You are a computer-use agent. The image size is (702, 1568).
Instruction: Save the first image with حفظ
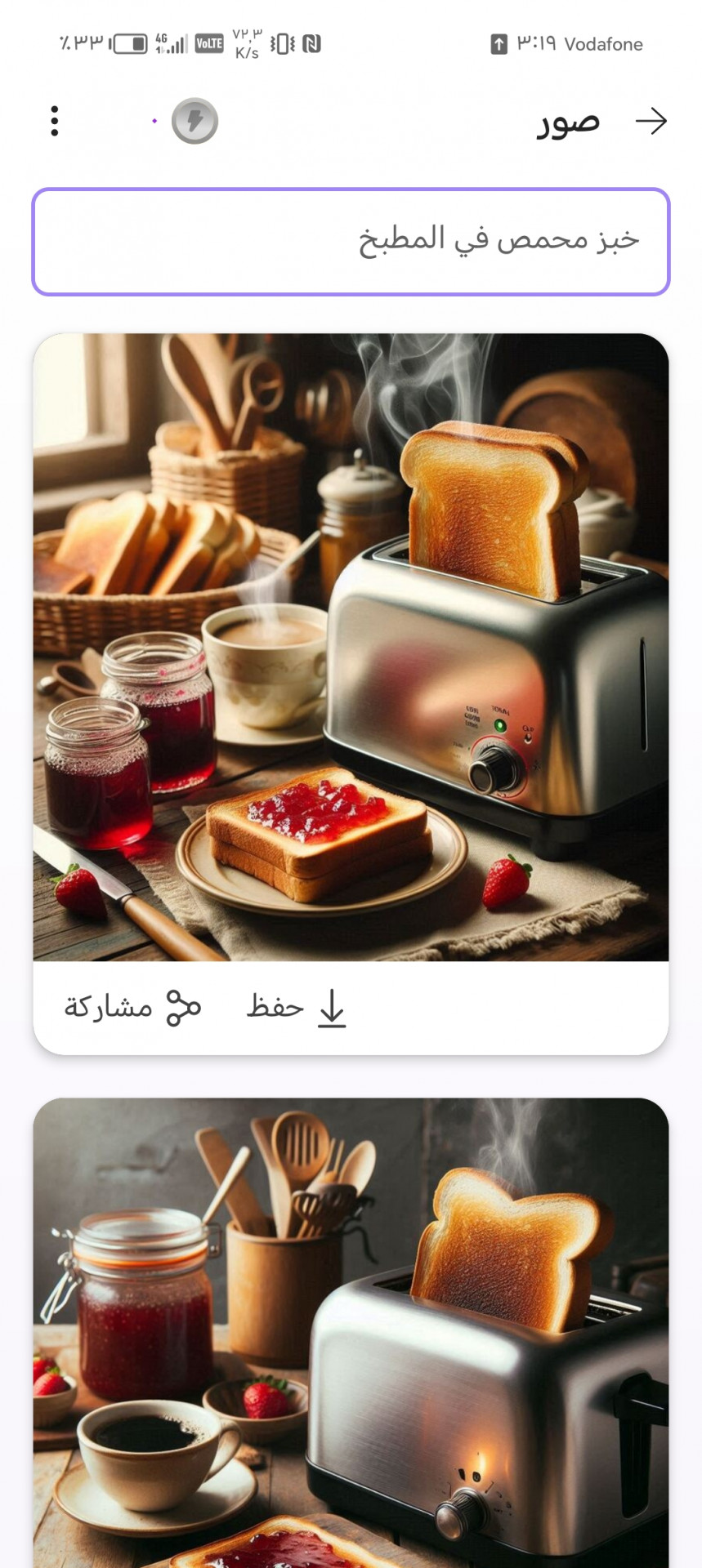297,1007
